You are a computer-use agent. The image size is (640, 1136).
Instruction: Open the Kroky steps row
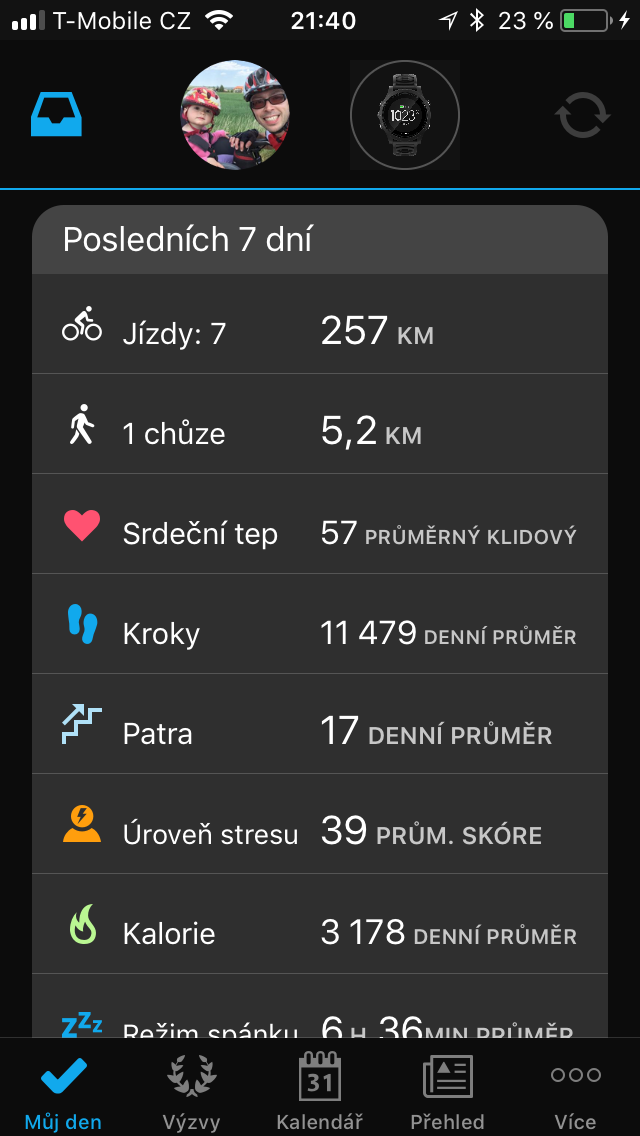[x=320, y=624]
